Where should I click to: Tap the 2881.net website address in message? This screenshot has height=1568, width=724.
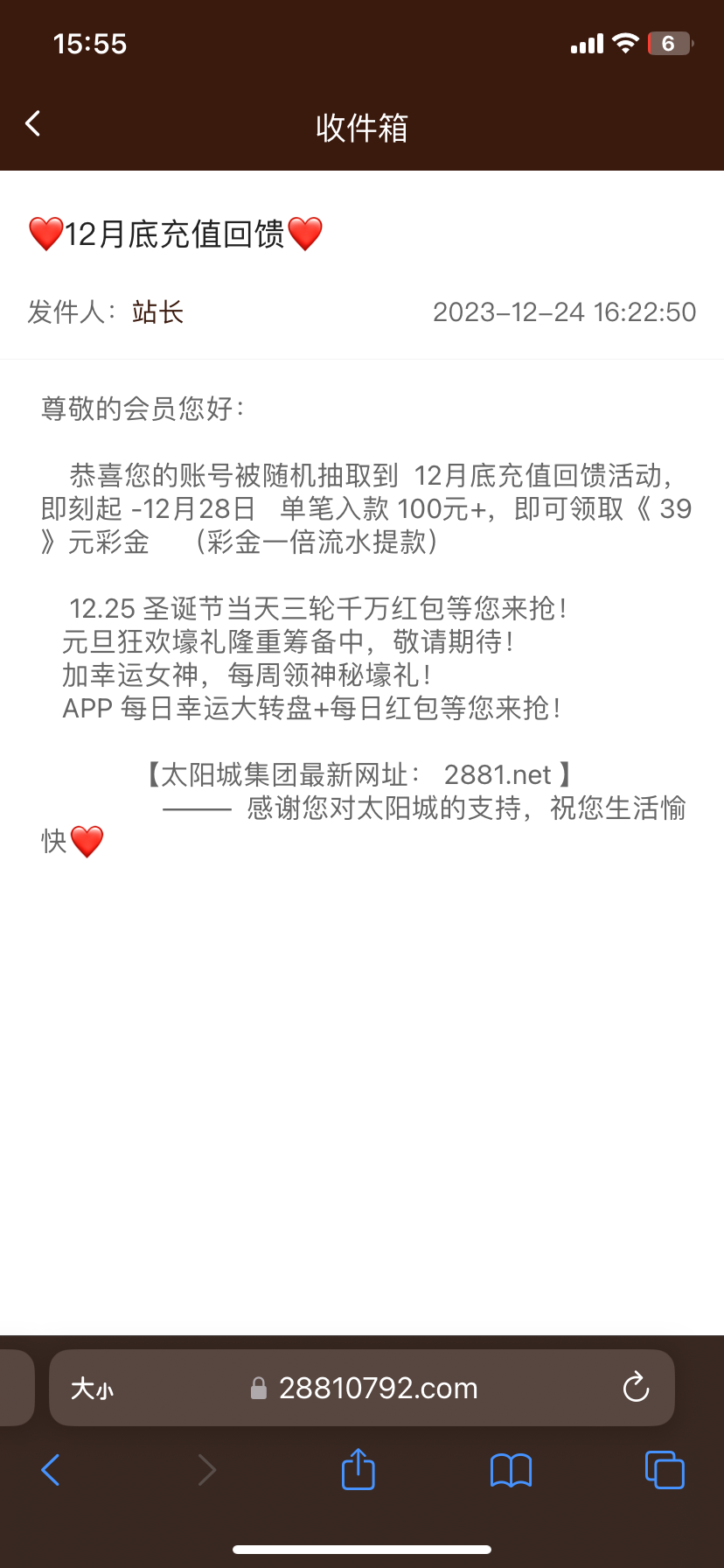tap(500, 773)
